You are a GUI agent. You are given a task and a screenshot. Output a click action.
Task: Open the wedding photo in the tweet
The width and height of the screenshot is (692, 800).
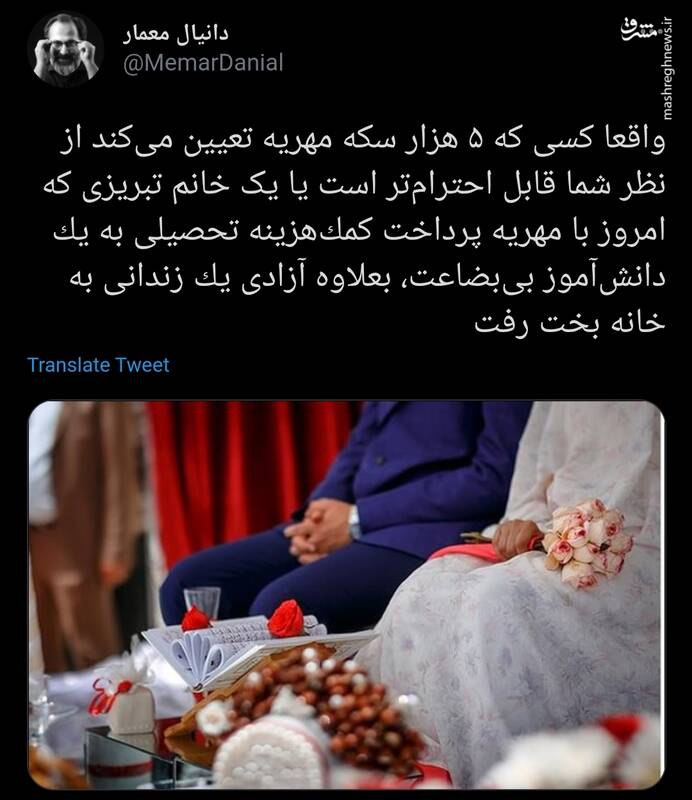(345, 595)
